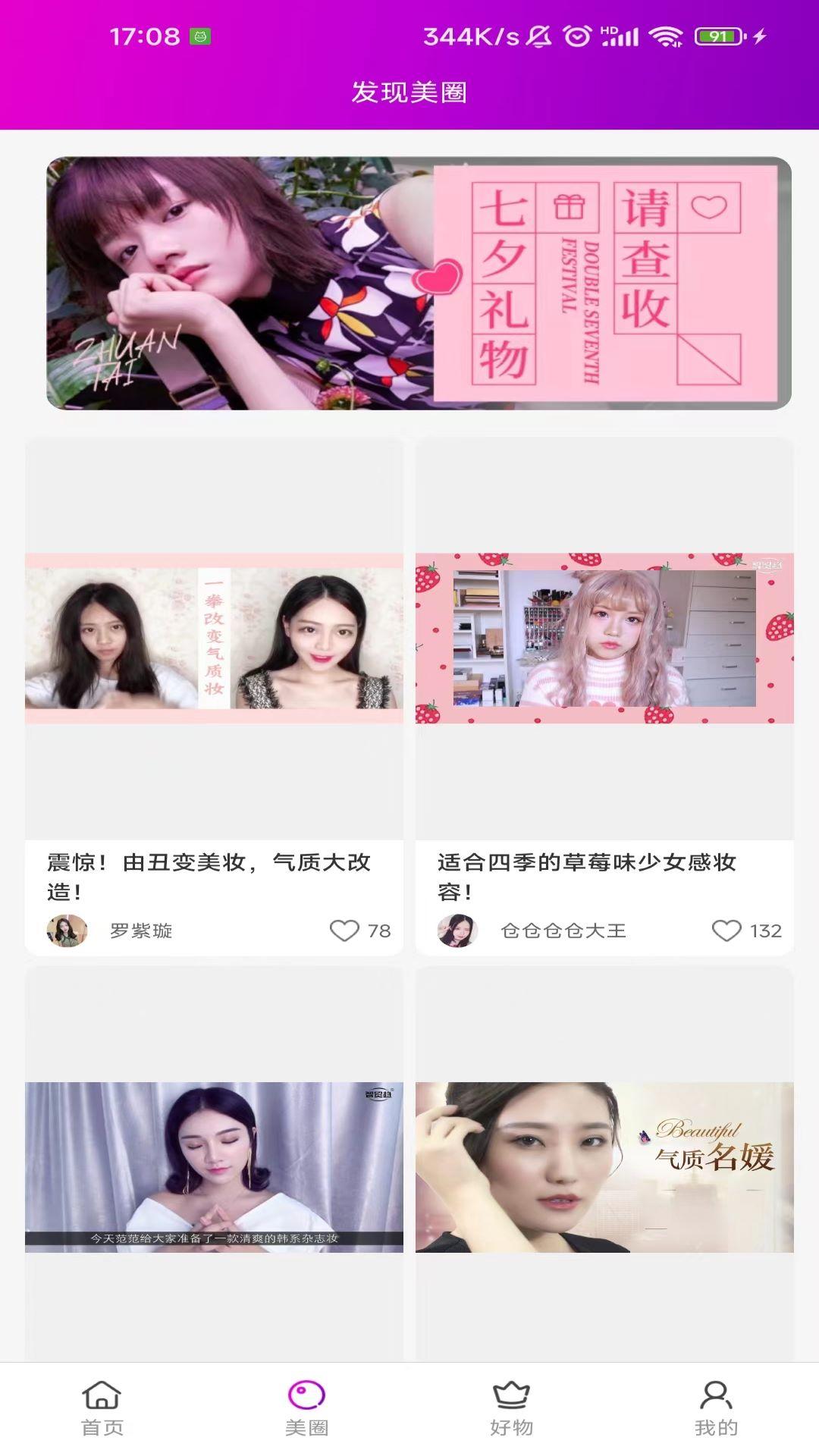
Task: Open 好物 via the crown icon
Action: click(512, 1399)
